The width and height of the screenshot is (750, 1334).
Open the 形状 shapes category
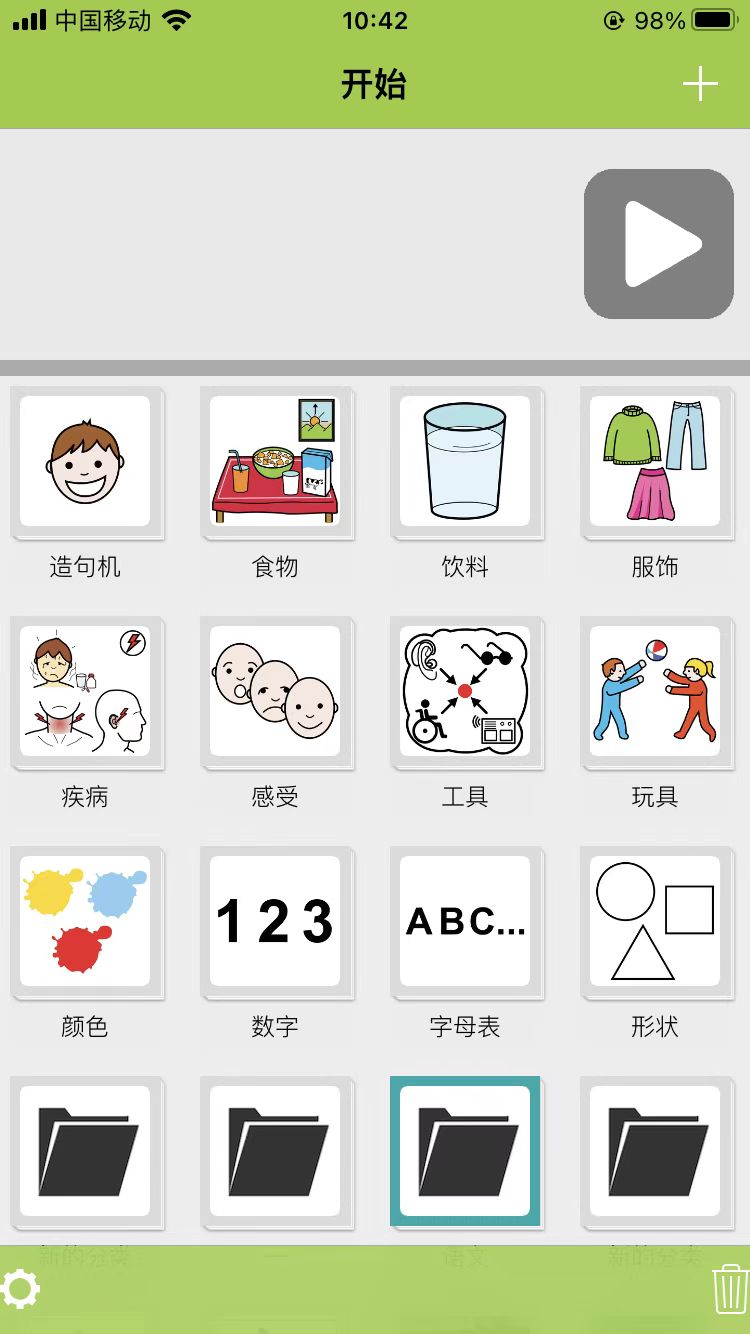click(x=655, y=922)
